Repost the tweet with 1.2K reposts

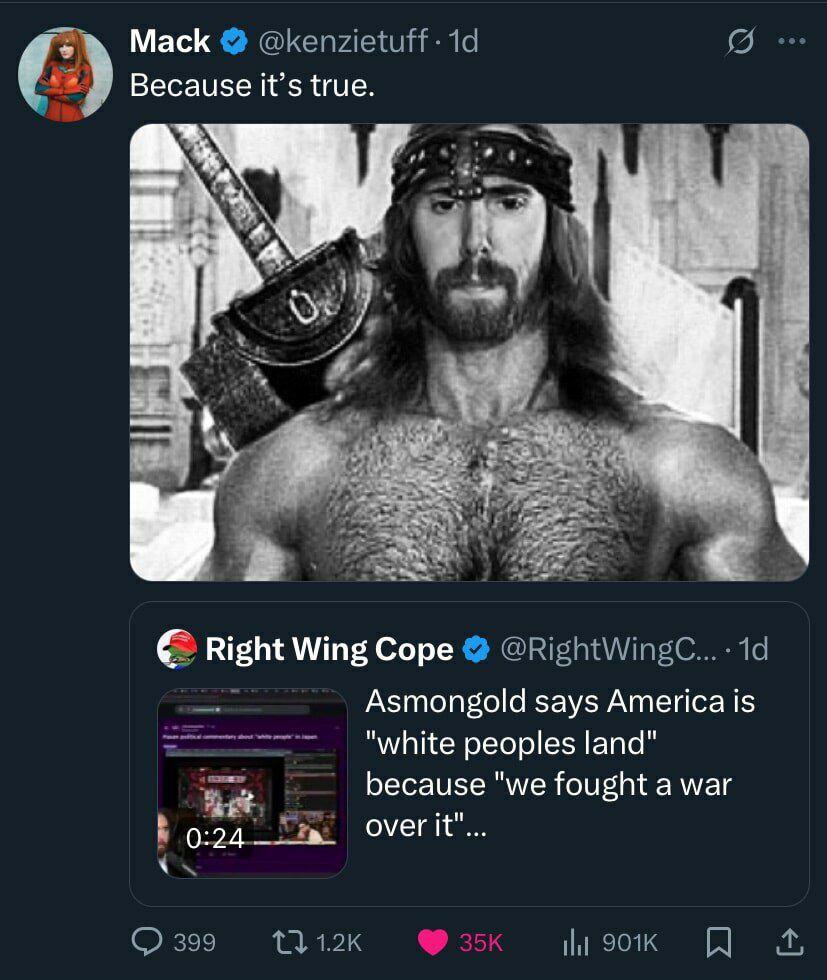click(x=290, y=941)
